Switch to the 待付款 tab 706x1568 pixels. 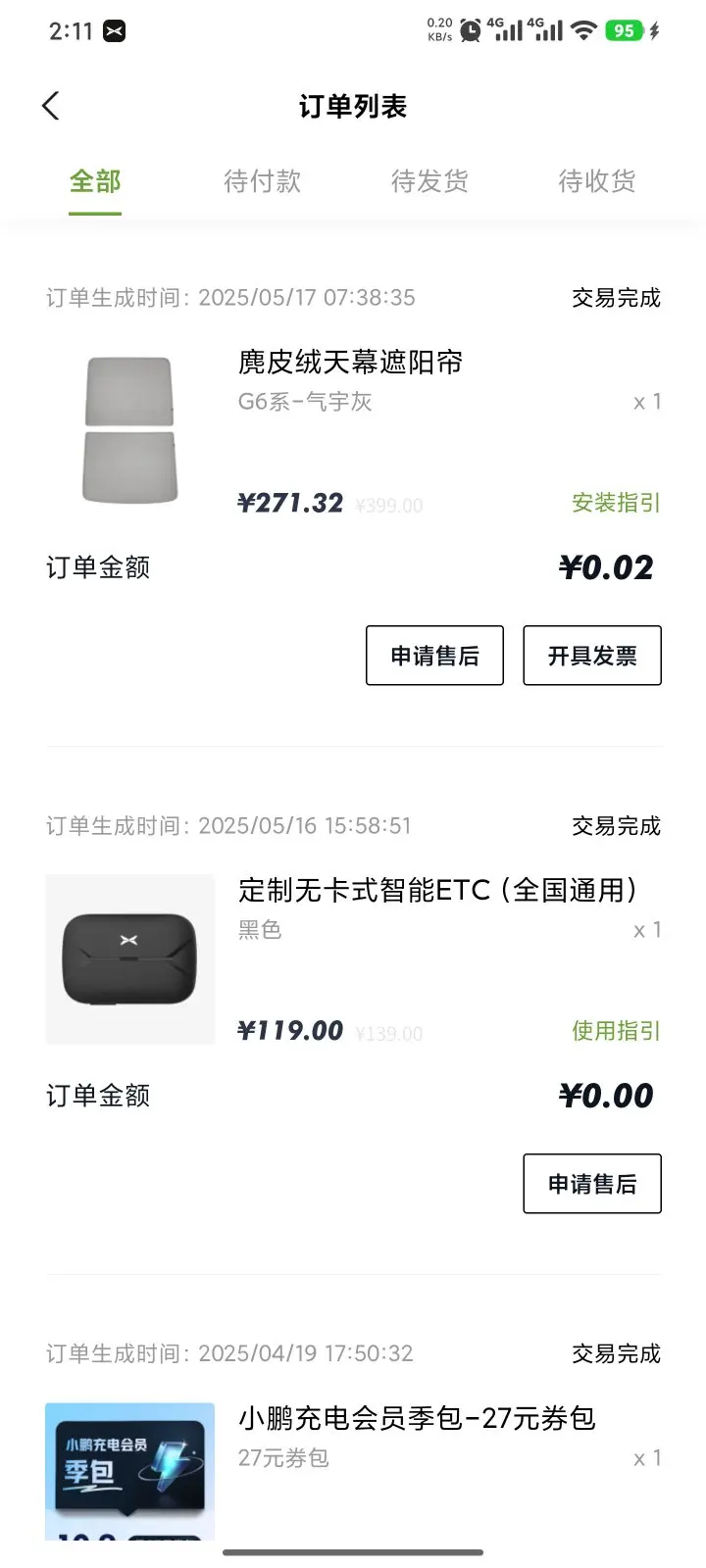(262, 181)
